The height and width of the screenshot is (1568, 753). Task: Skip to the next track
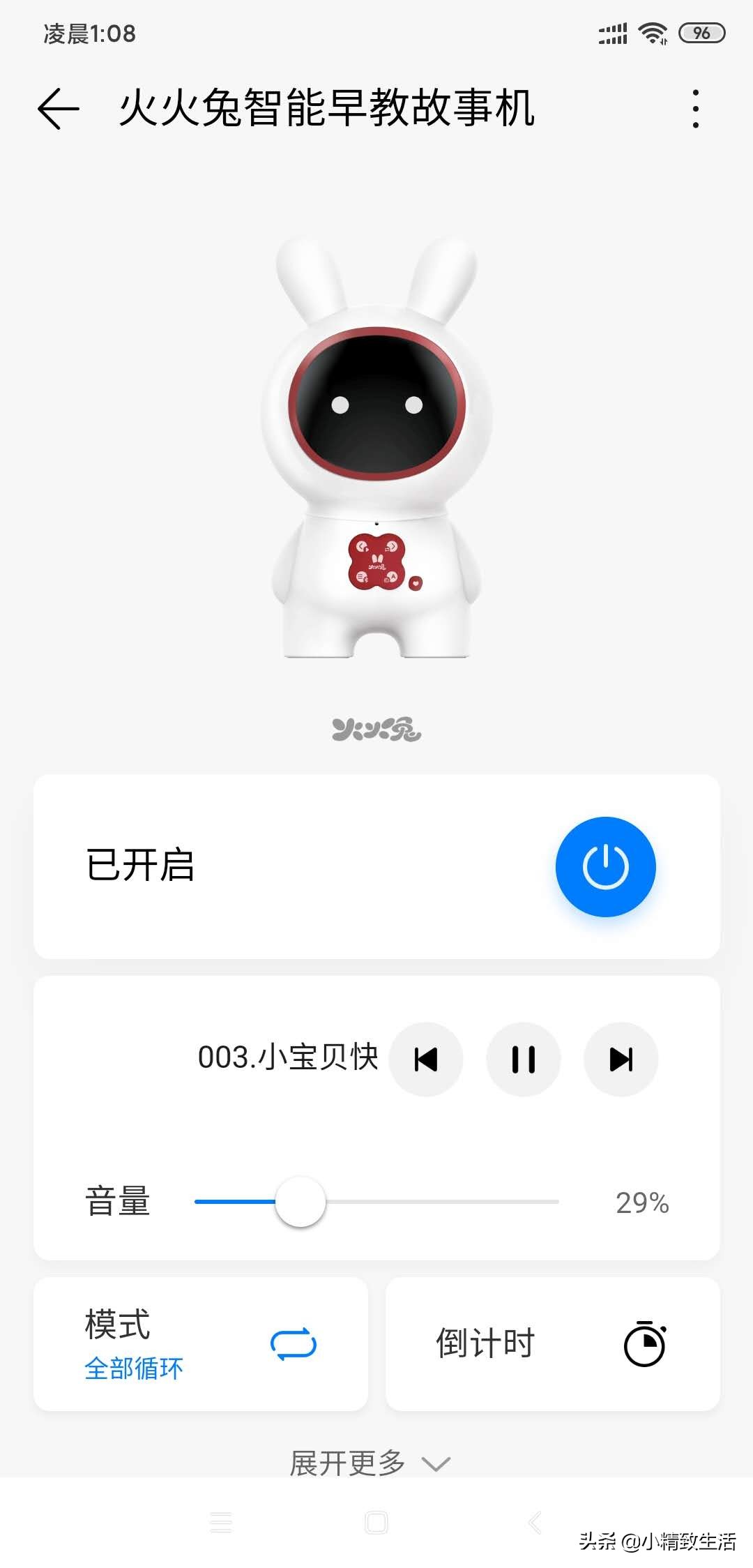(x=620, y=1058)
